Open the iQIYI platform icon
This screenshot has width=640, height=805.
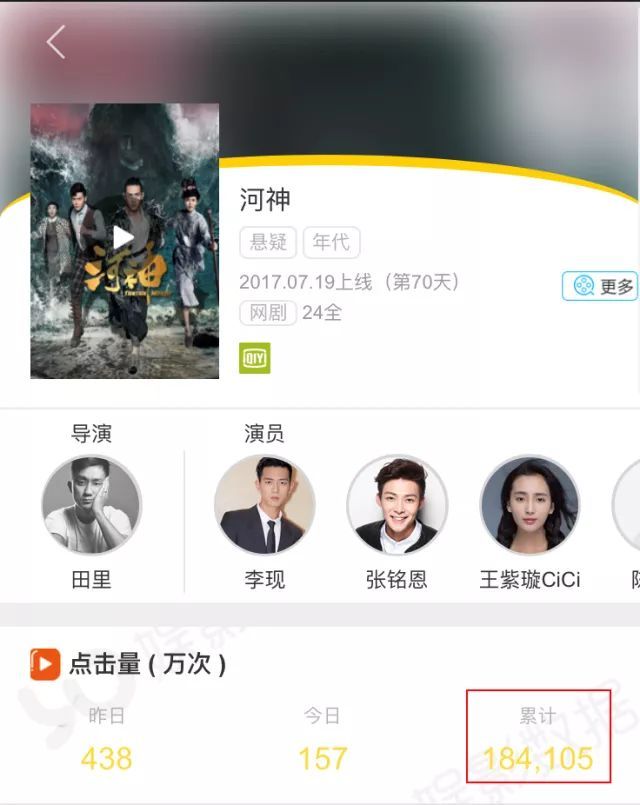(255, 358)
